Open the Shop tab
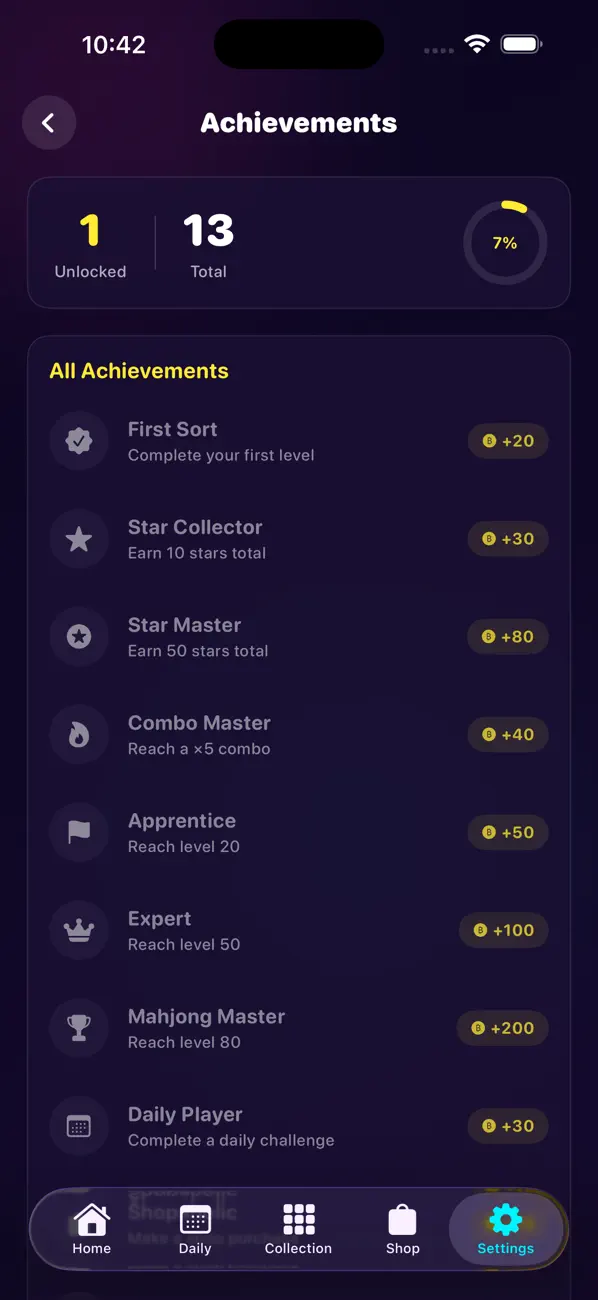This screenshot has height=1300, width=598. [402, 1229]
